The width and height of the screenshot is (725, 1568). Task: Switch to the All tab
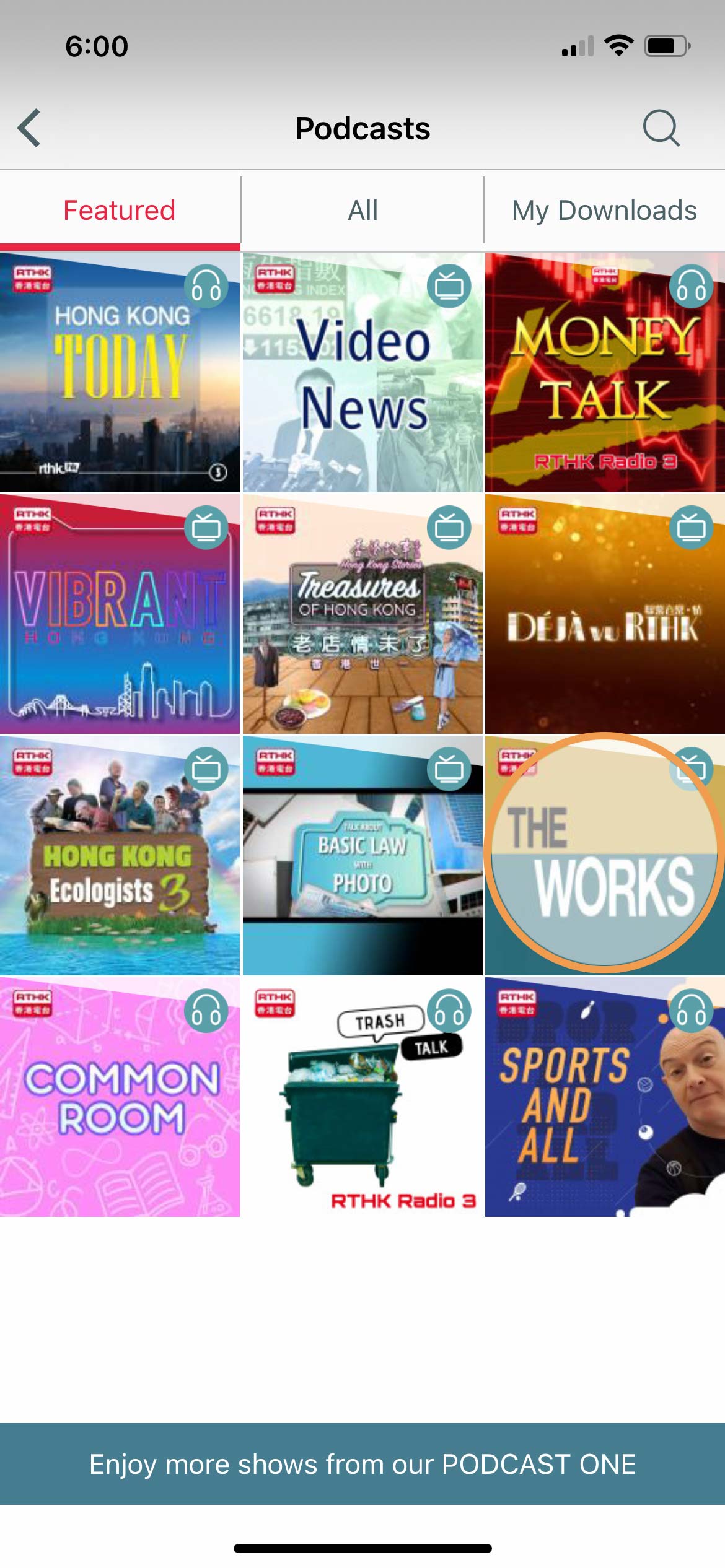tap(362, 211)
